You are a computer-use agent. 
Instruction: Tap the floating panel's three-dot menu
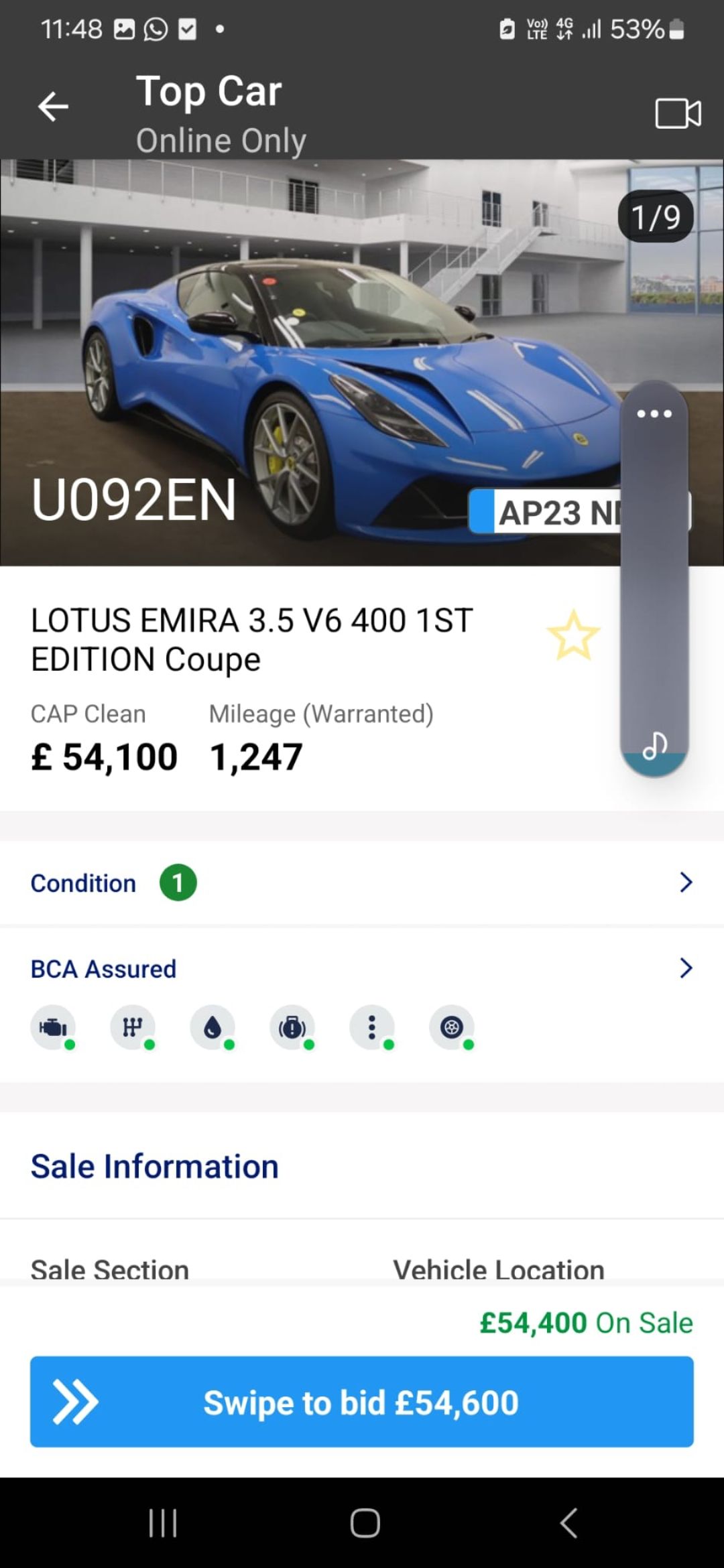pyautogui.click(x=654, y=413)
